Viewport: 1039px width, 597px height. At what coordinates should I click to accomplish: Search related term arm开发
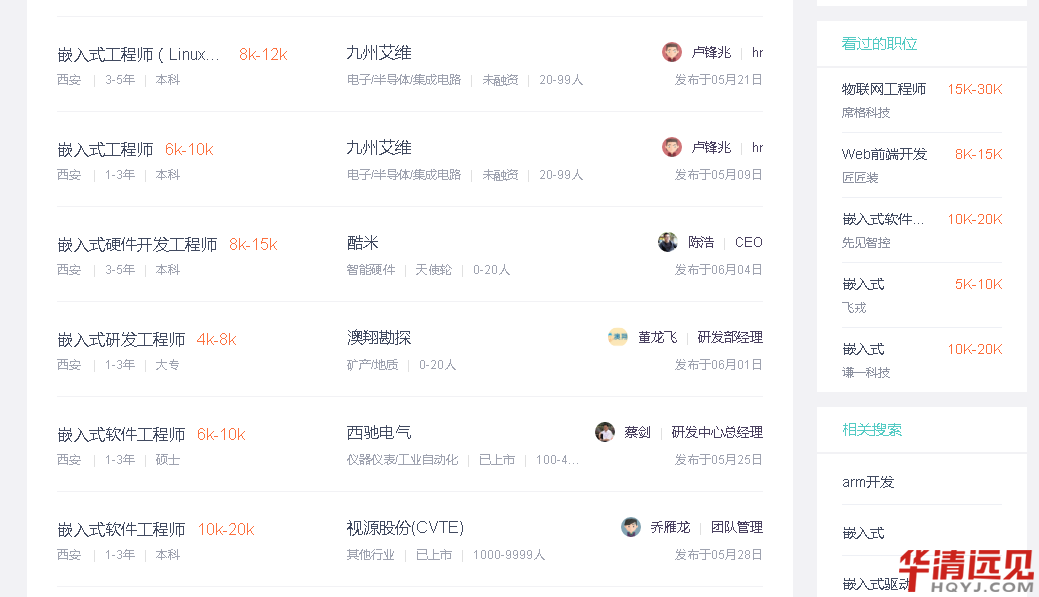tap(868, 482)
